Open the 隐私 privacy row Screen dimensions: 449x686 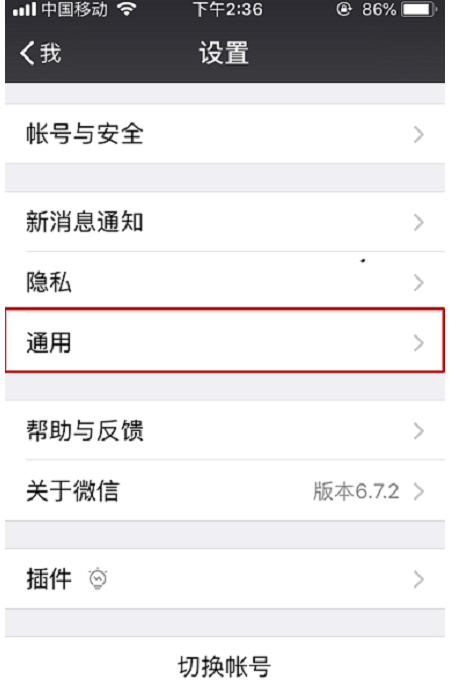pos(225,281)
